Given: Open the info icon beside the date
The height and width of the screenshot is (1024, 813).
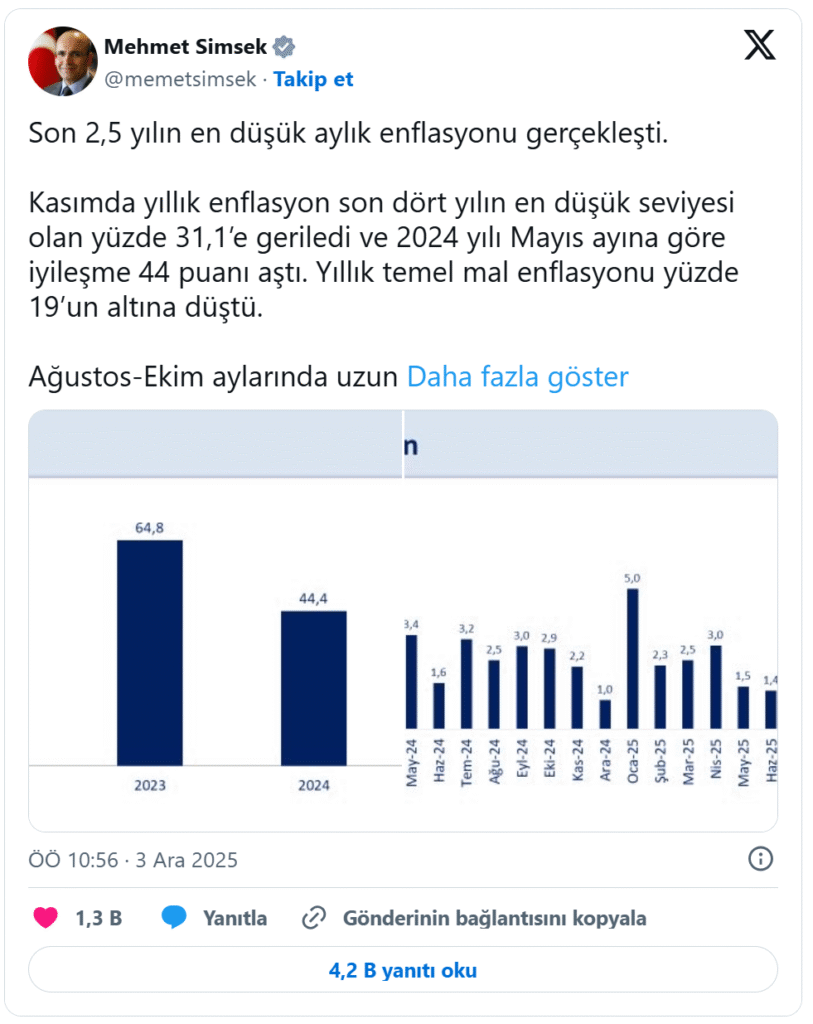Looking at the screenshot, I should pyautogui.click(x=760, y=859).
